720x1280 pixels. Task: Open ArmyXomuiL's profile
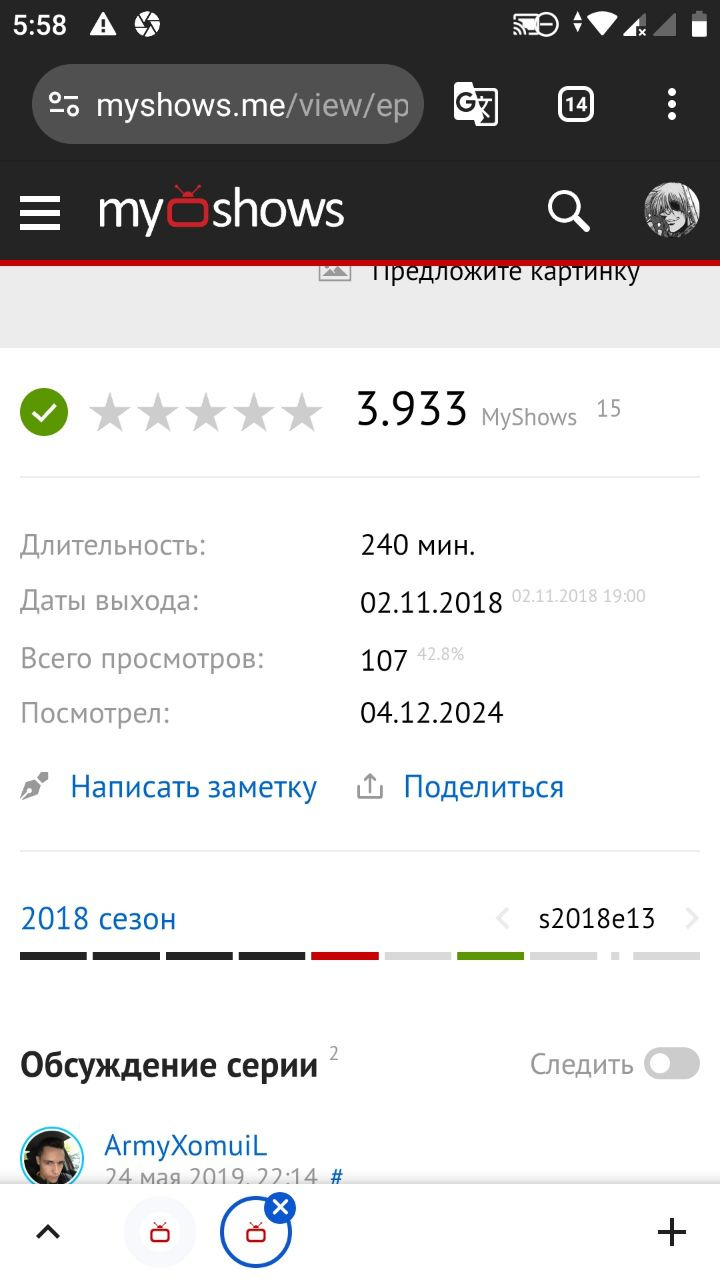tap(185, 1145)
